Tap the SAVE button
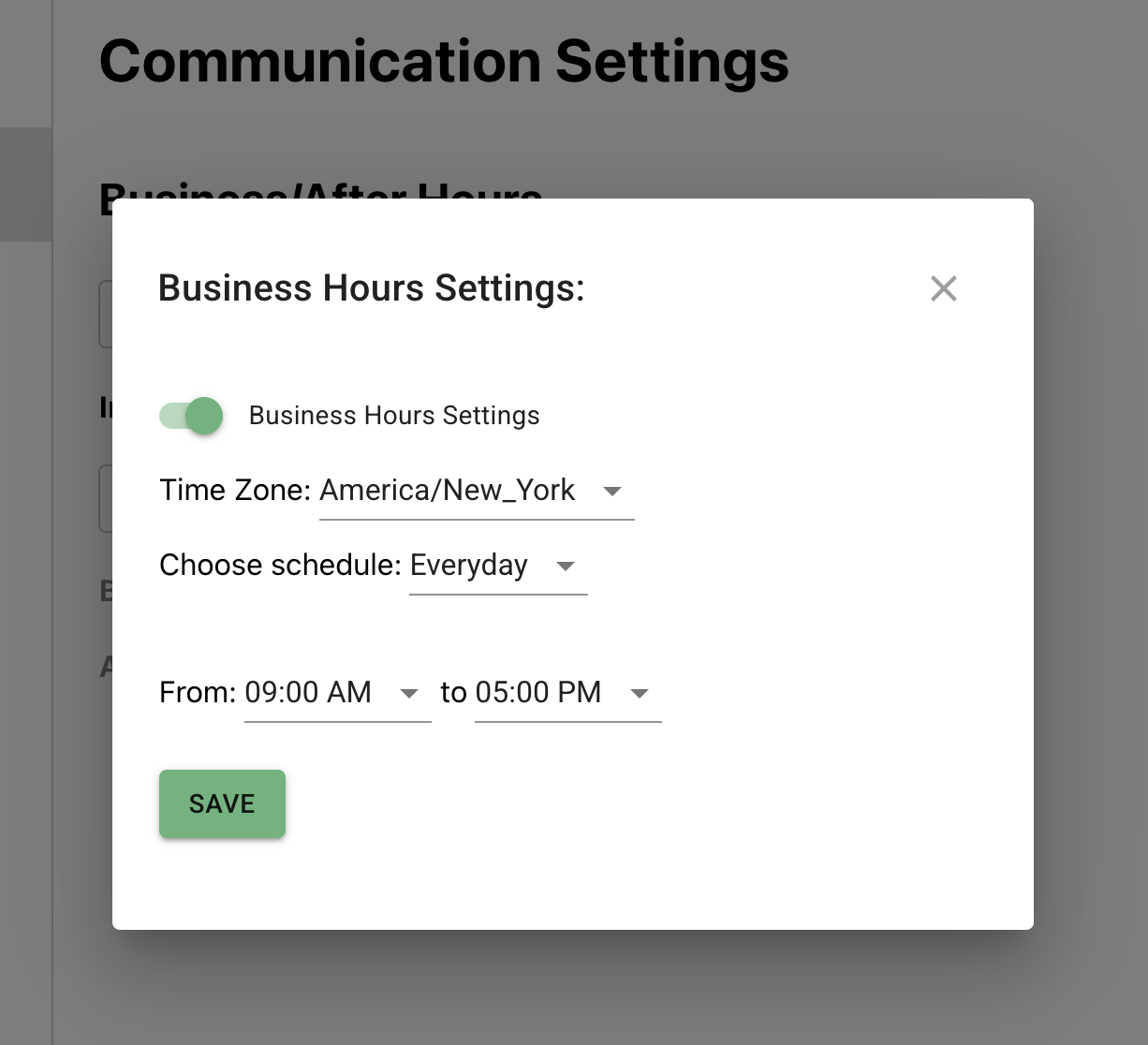This screenshot has height=1045, width=1148. click(x=222, y=804)
